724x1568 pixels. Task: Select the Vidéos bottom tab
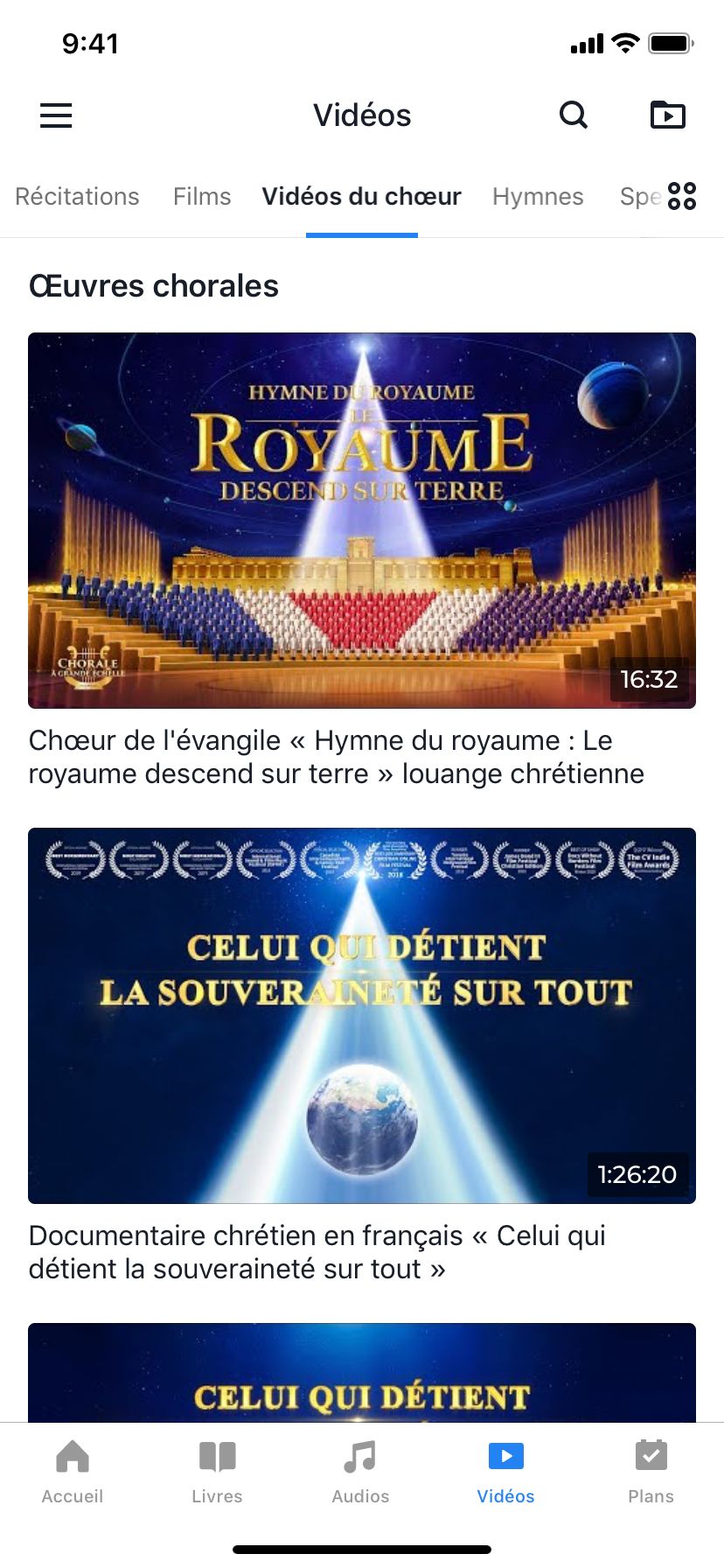(505, 1472)
